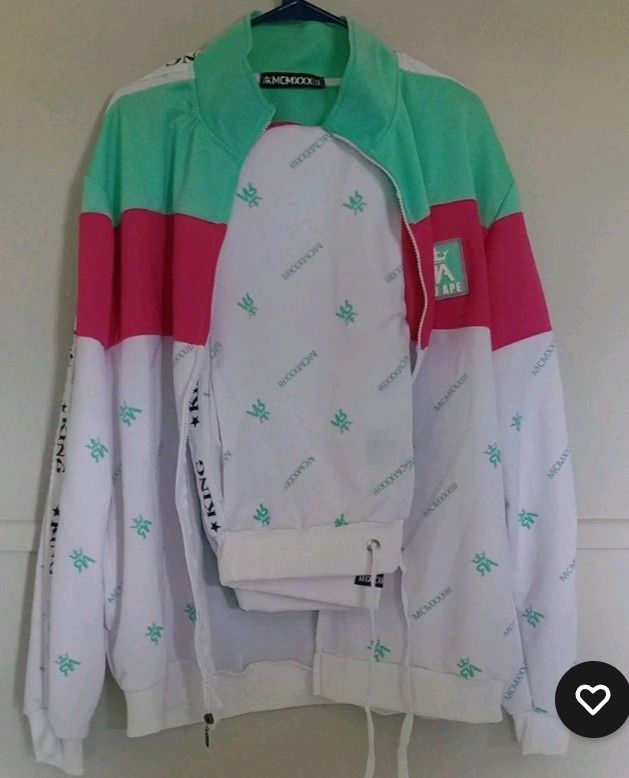
Task: Open the tracksuit product photo
Action: (x=300, y=380)
